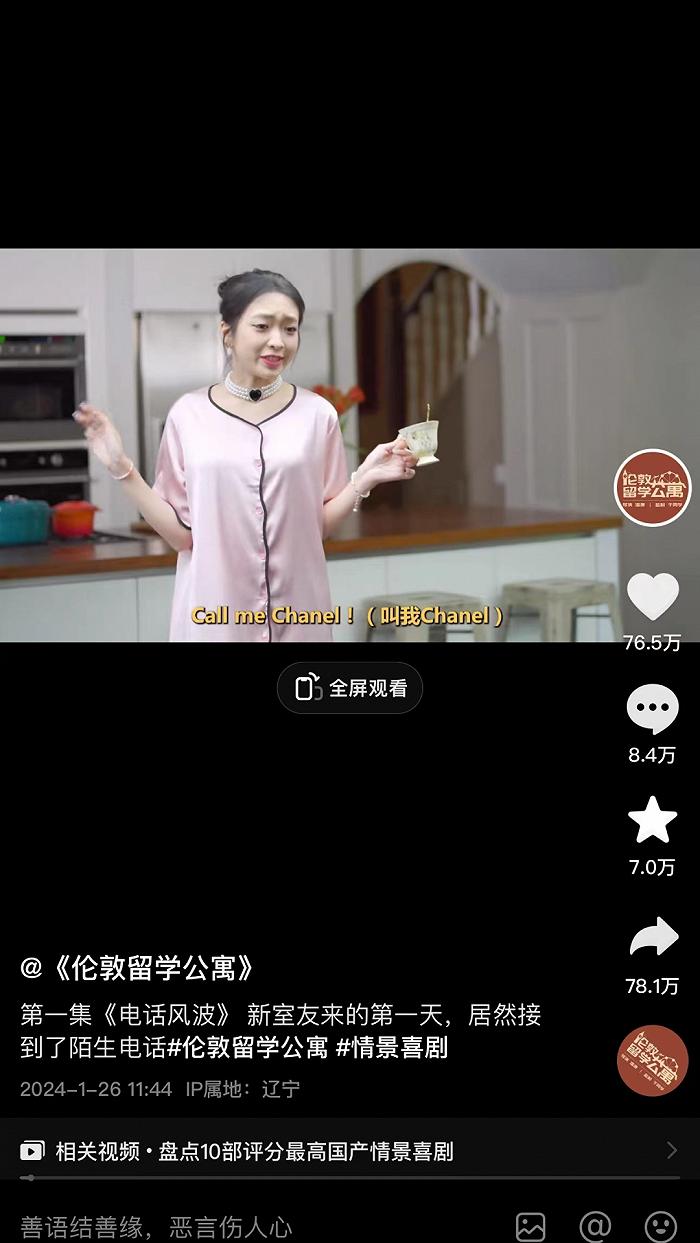Screen dimensions: 700x1243
Task: Open the emoji picker icon
Action: click(661, 1227)
